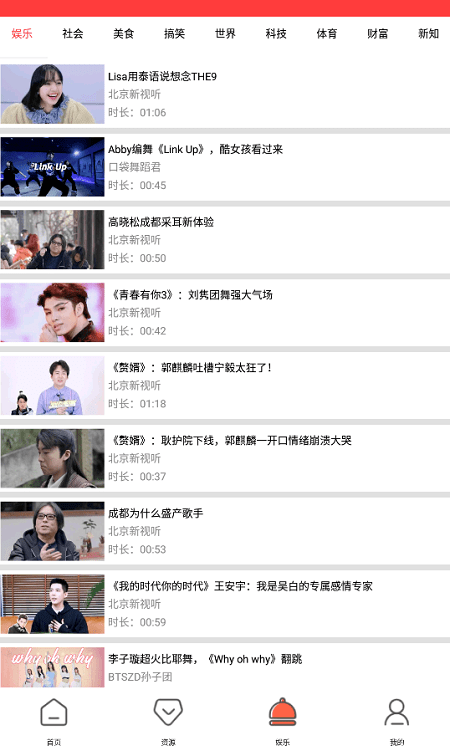Switch to the 世界 tab
The height and width of the screenshot is (756, 450).
pos(225,34)
